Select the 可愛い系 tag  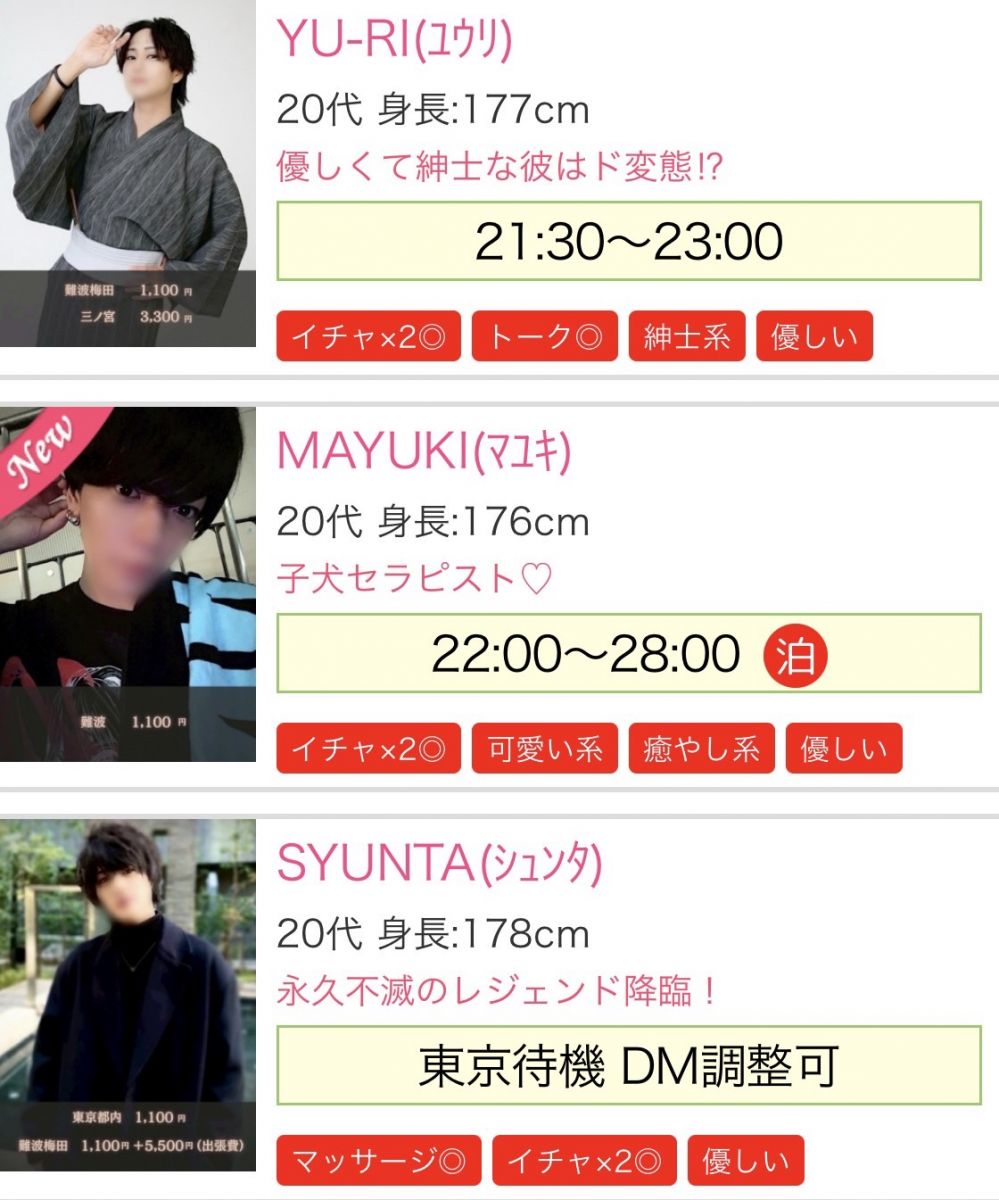coord(544,749)
